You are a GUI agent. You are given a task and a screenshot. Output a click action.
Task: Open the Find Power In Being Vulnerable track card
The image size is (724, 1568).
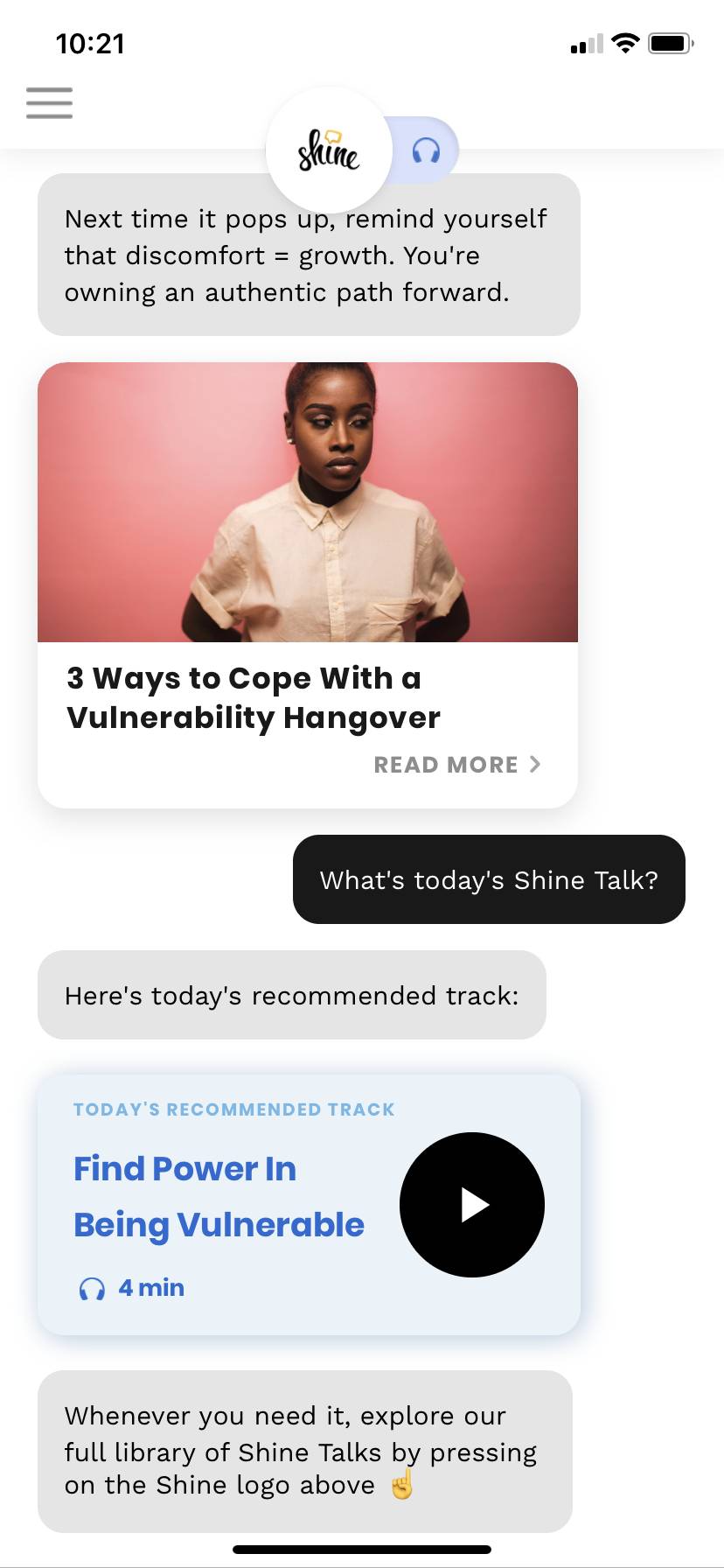(x=219, y=1197)
